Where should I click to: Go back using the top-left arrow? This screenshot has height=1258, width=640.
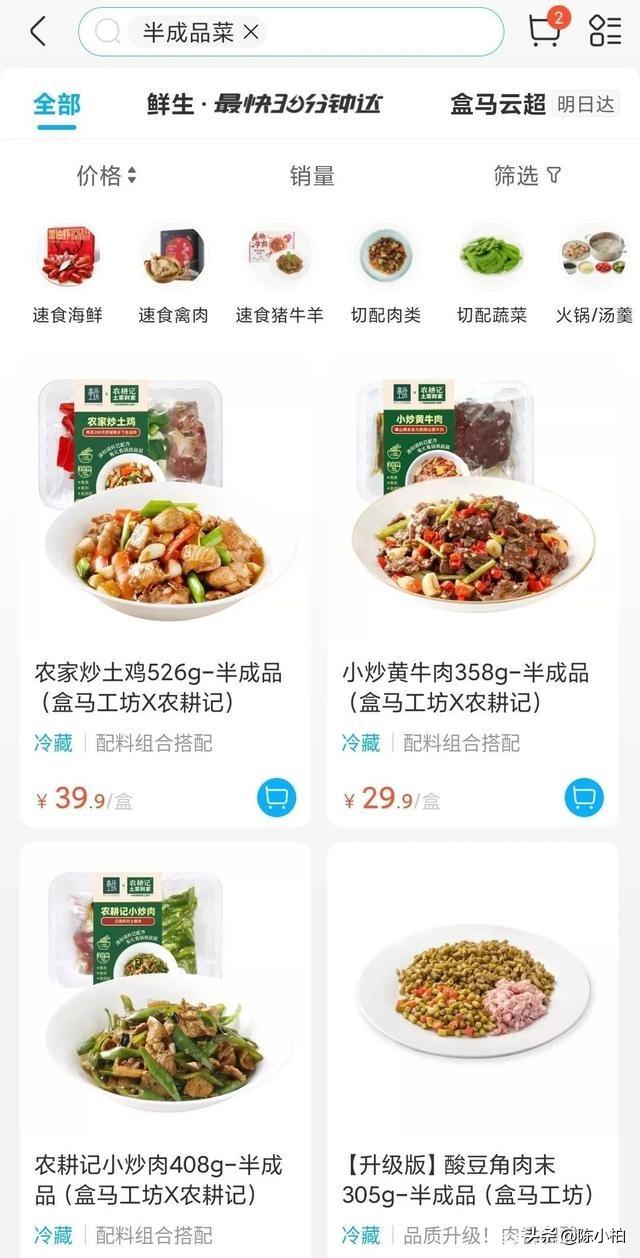click(38, 32)
